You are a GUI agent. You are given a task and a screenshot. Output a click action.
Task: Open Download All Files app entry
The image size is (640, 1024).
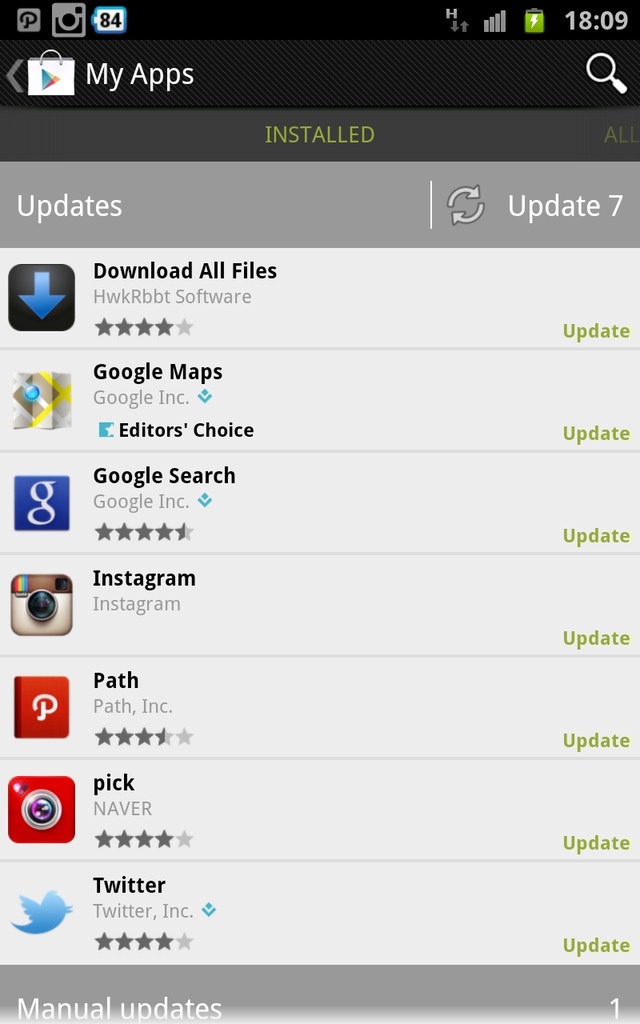point(300,298)
